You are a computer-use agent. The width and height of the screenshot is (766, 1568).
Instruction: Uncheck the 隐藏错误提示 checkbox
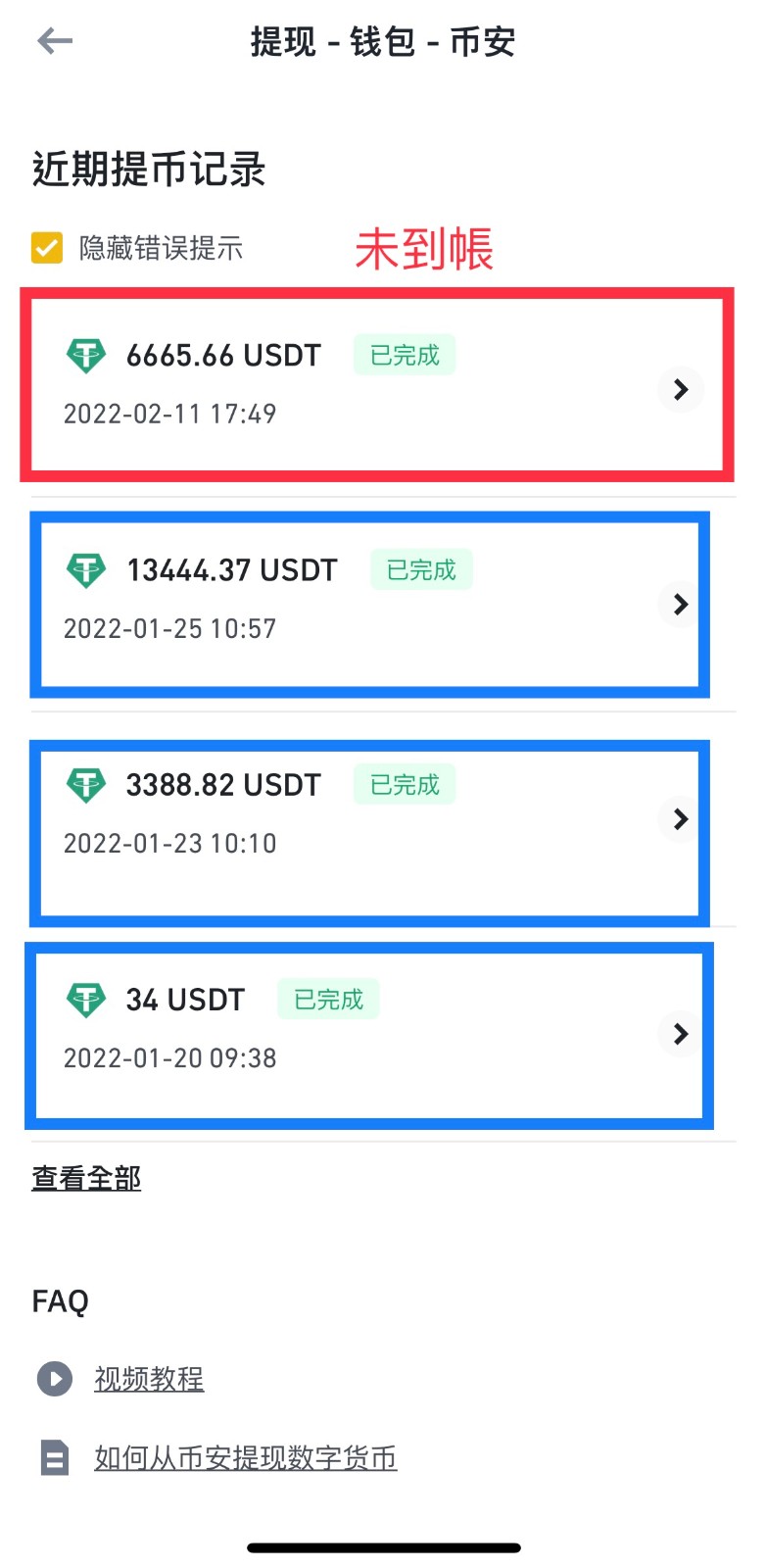[47, 248]
